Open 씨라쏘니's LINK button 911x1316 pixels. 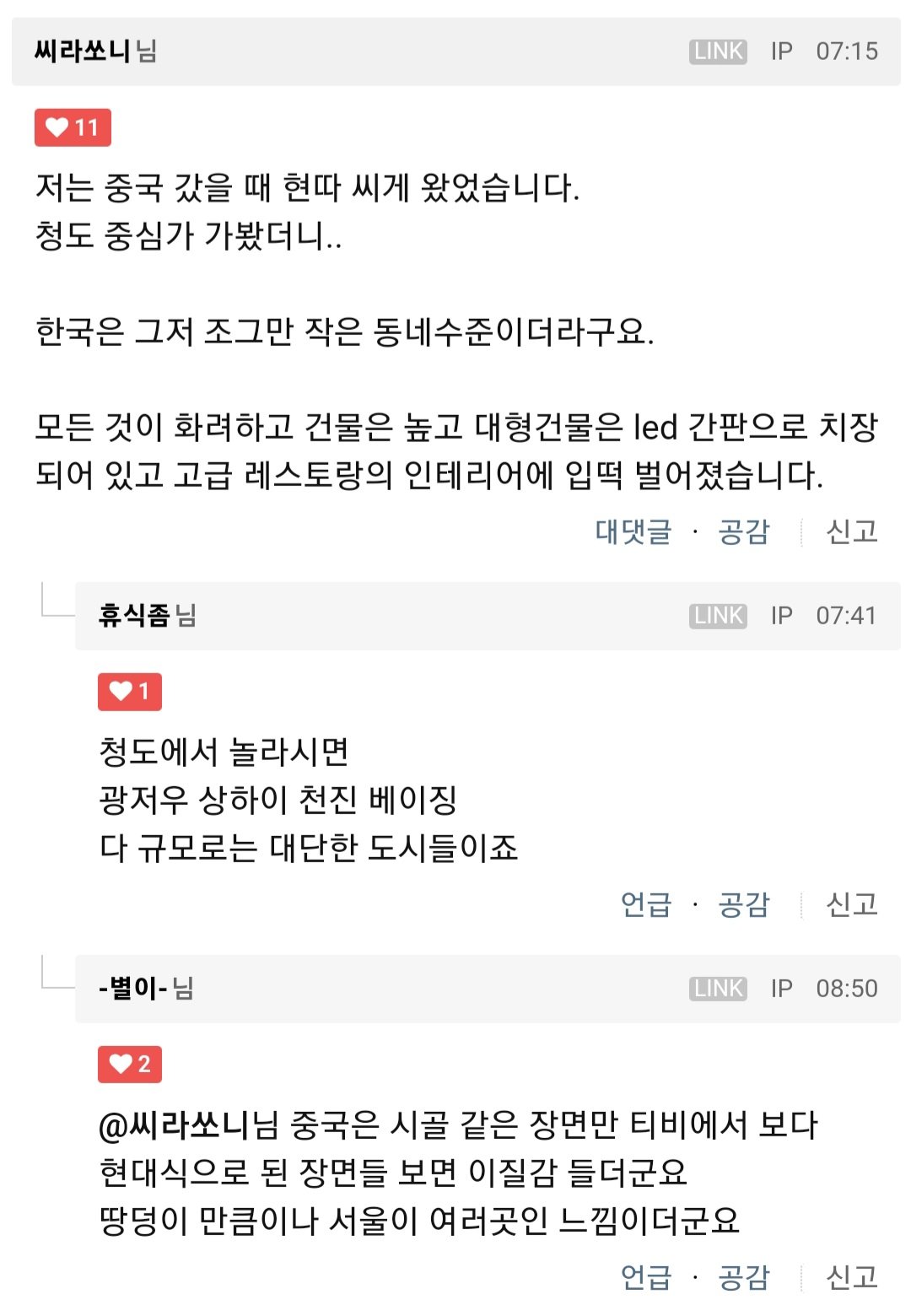coord(718,51)
